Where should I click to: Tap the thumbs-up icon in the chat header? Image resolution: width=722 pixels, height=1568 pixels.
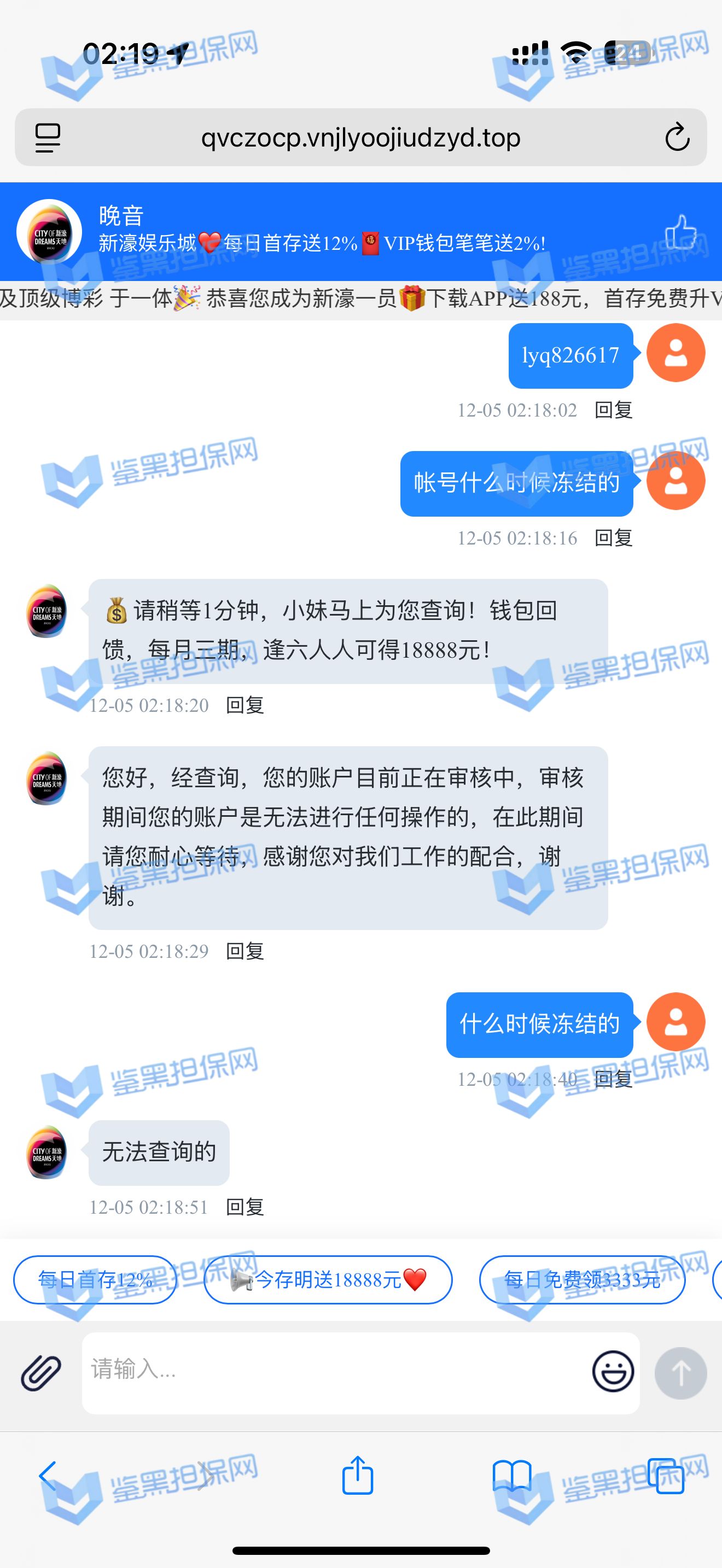[680, 232]
